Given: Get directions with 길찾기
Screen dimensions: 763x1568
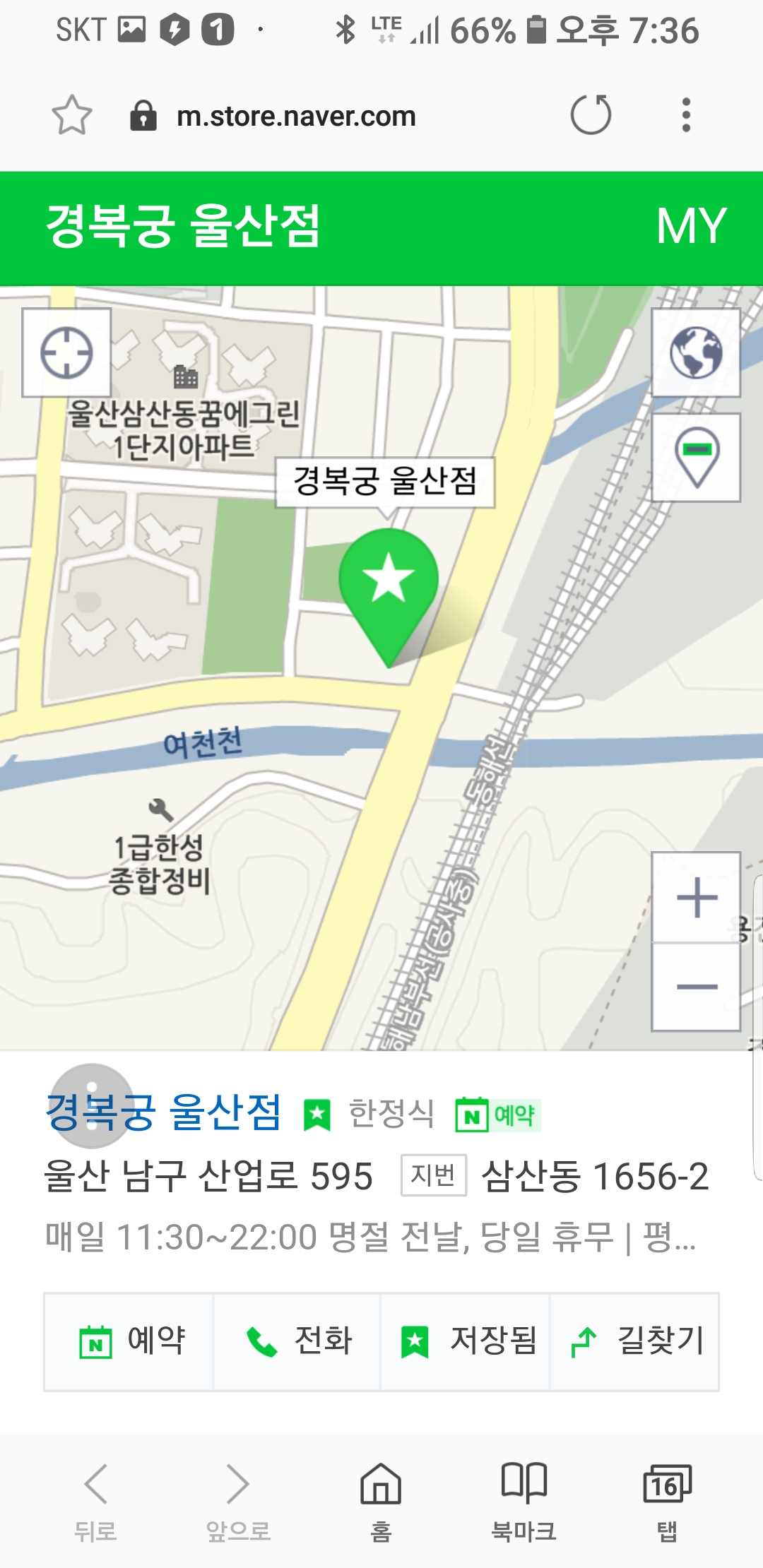Looking at the screenshot, I should tap(634, 1341).
